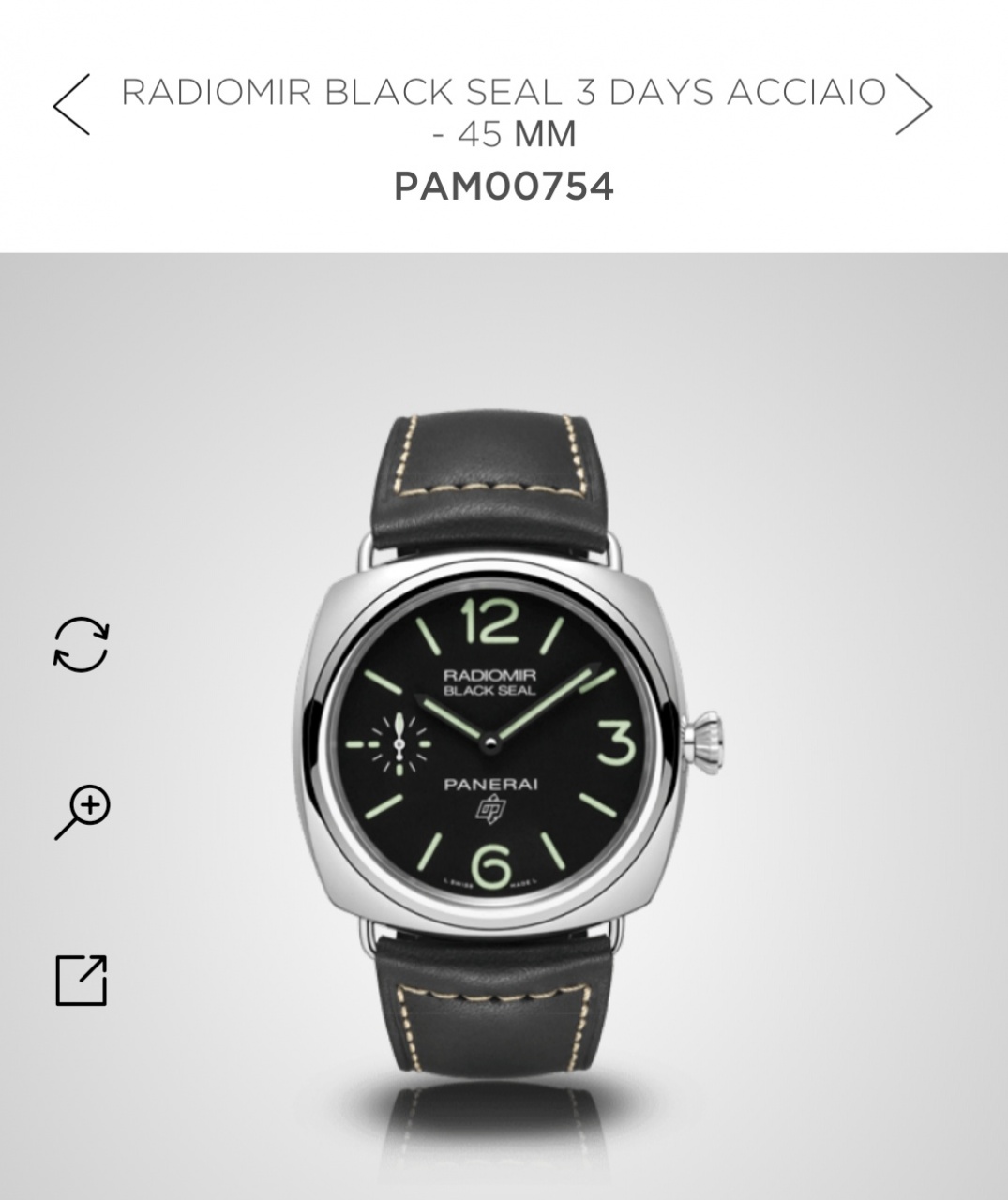Zoom in on the watch image
The width and height of the screenshot is (1008, 1200).
point(82,813)
